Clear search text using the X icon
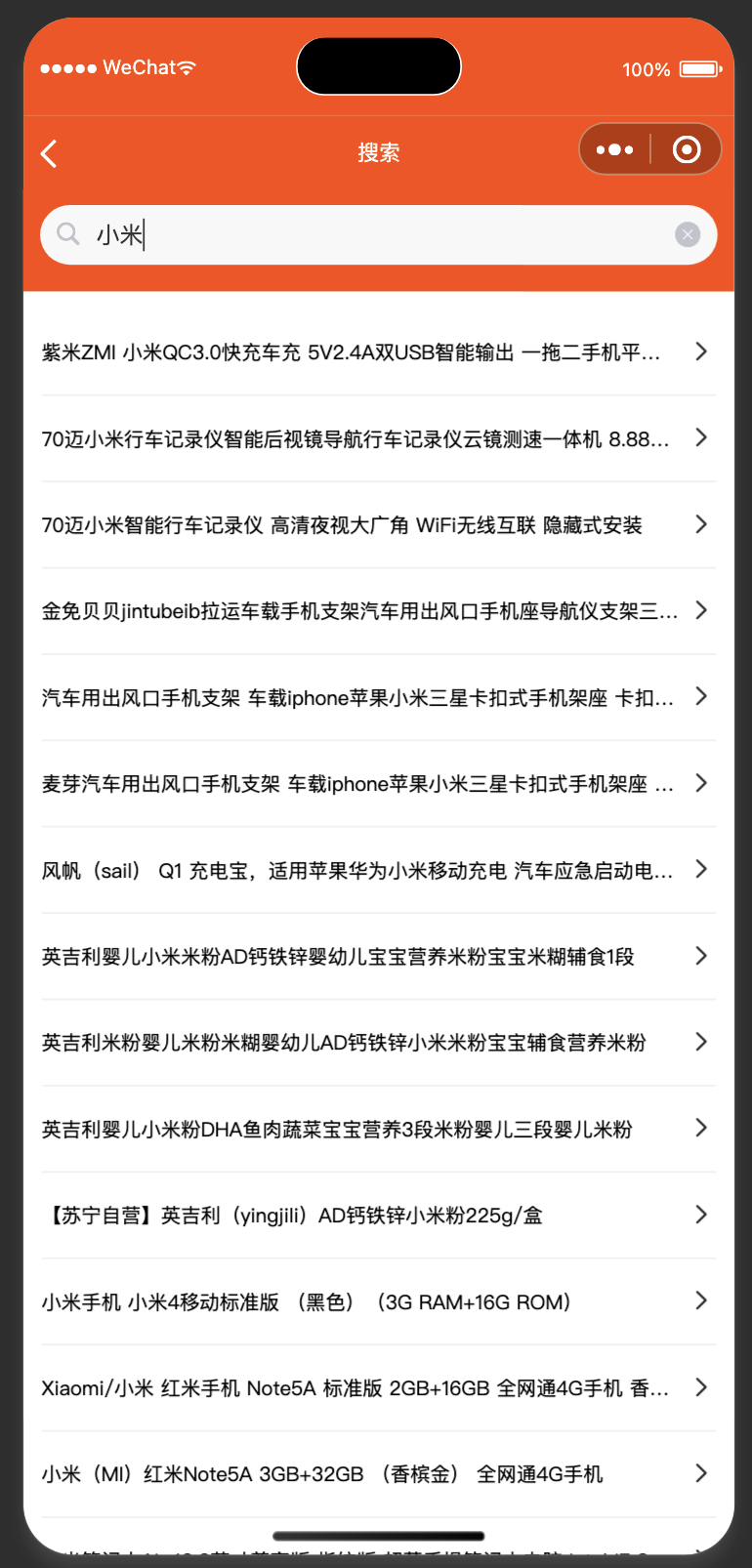Screen dimensions: 752x1568 (x=688, y=234)
